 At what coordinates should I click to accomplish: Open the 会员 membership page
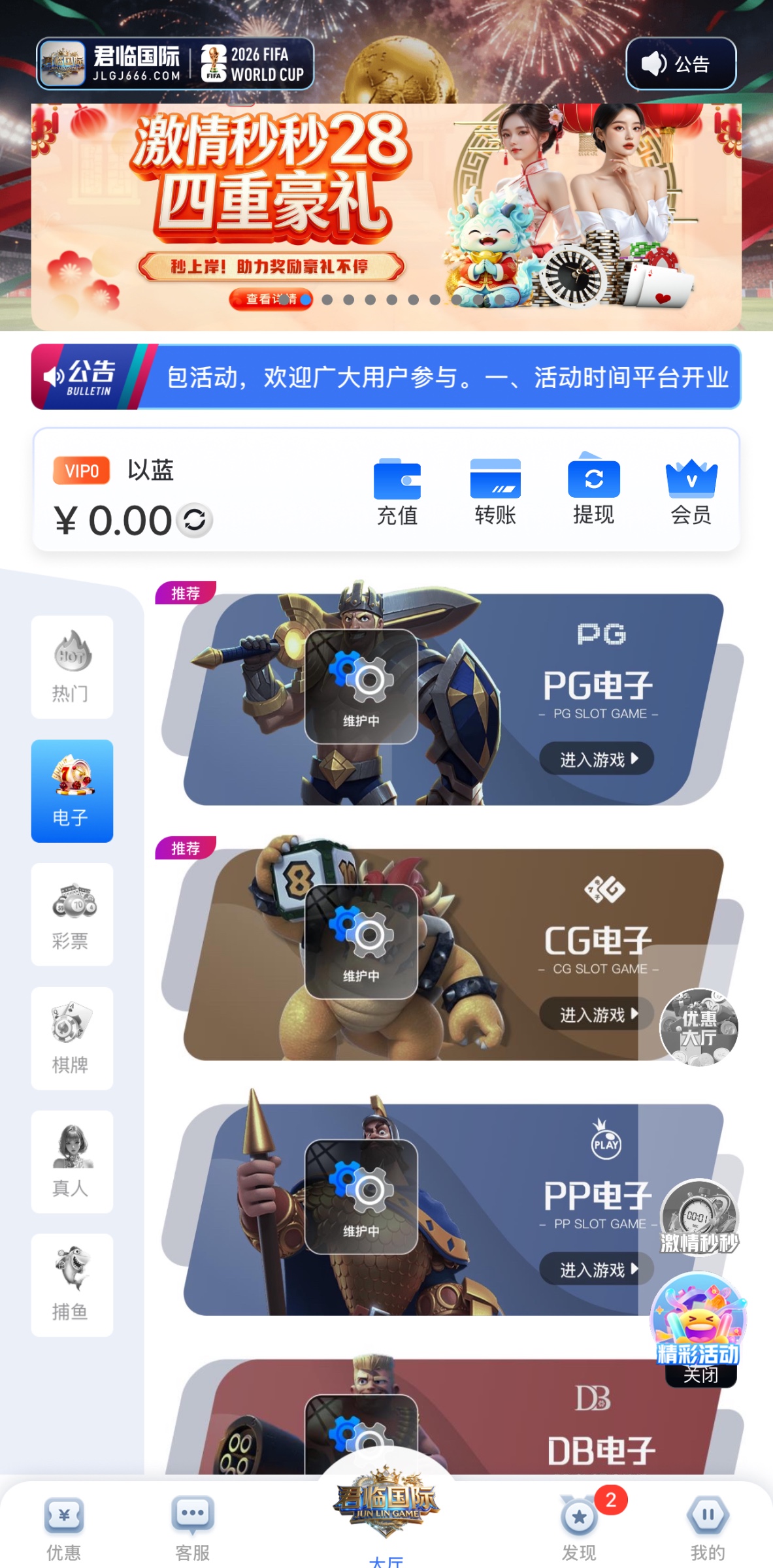pyautogui.click(x=691, y=493)
